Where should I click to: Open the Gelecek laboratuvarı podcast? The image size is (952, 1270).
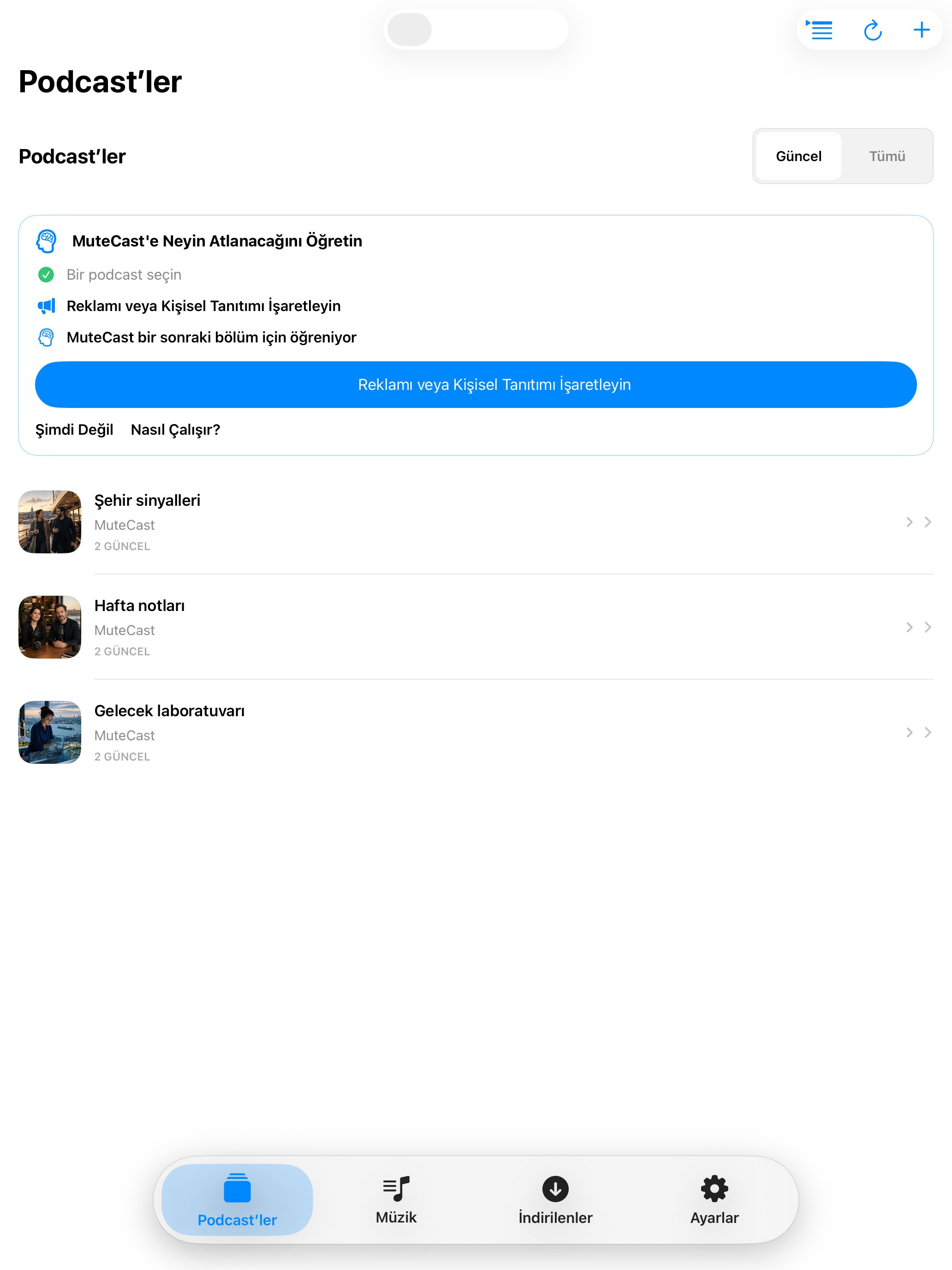coord(476,732)
